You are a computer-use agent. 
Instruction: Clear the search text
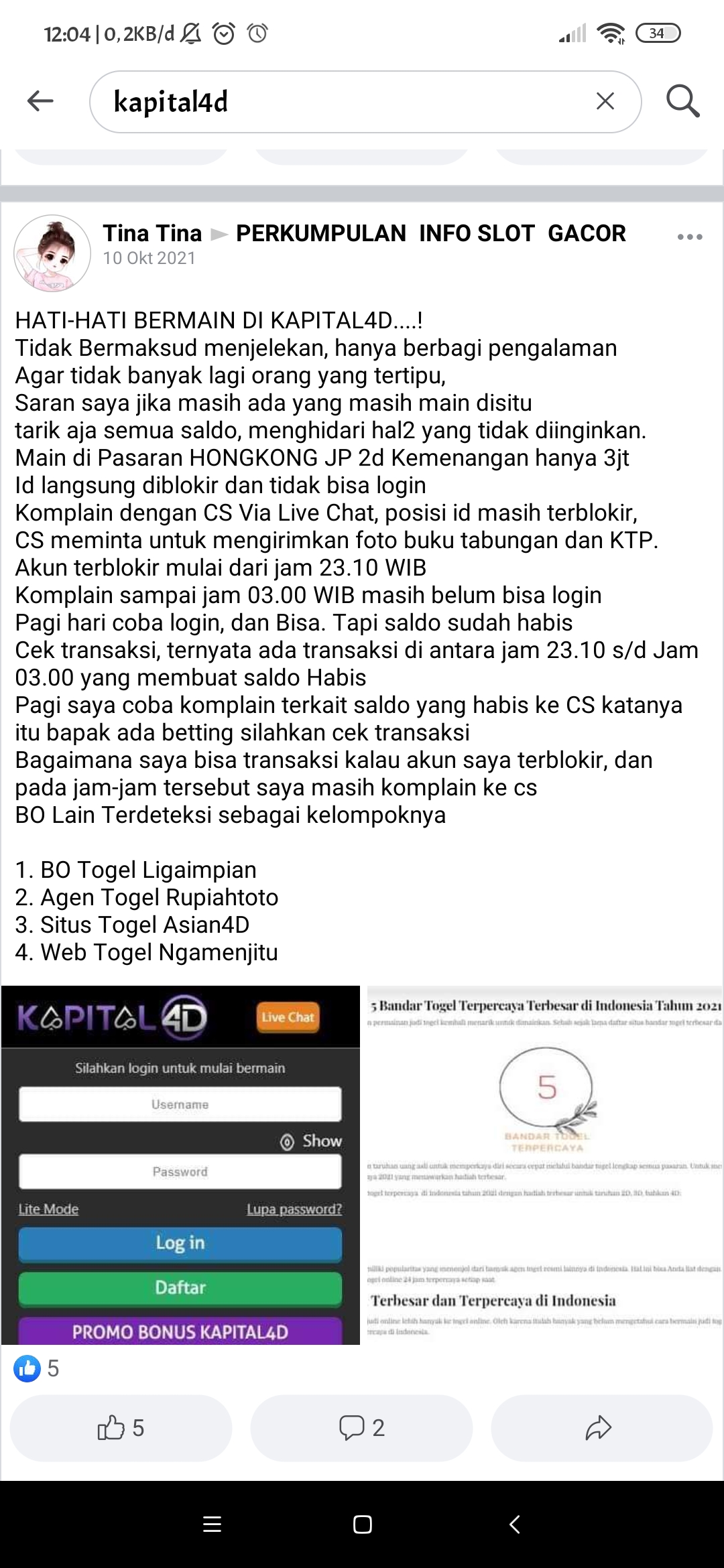click(x=605, y=101)
